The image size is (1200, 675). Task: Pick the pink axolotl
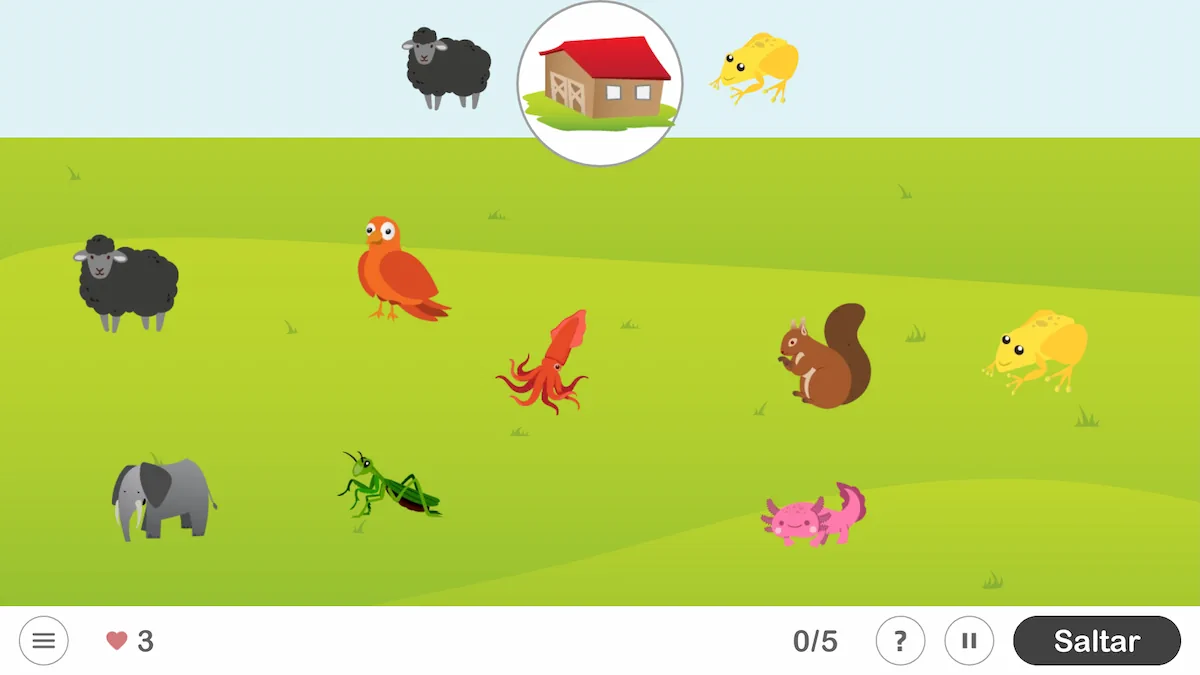813,516
